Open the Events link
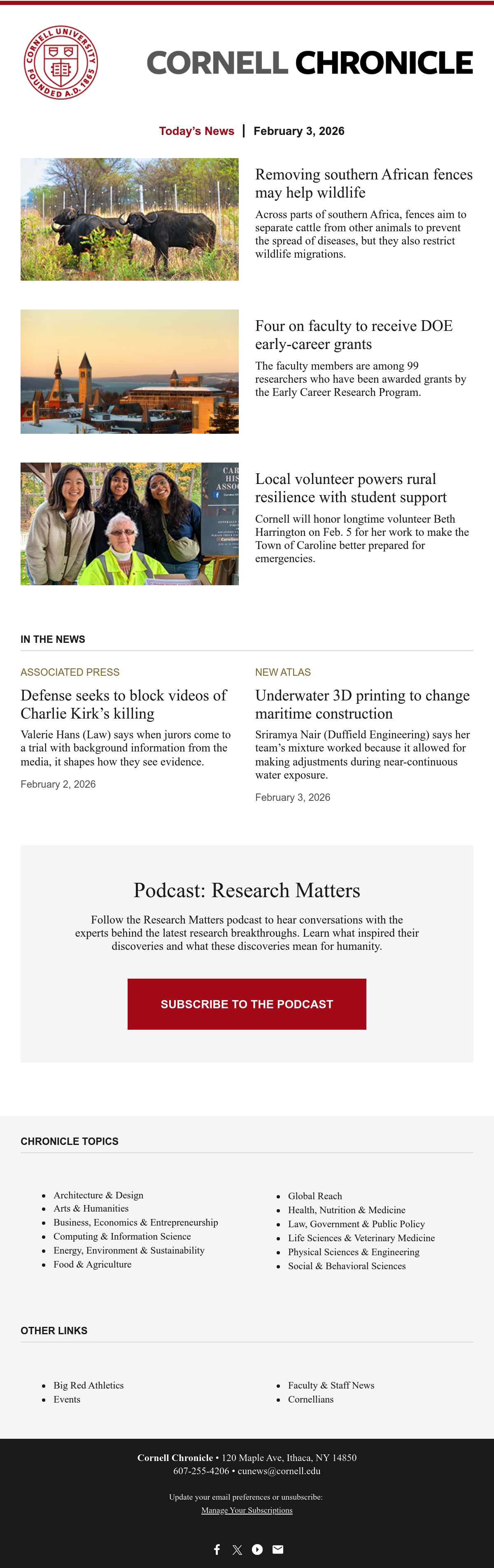 pyautogui.click(x=67, y=1399)
